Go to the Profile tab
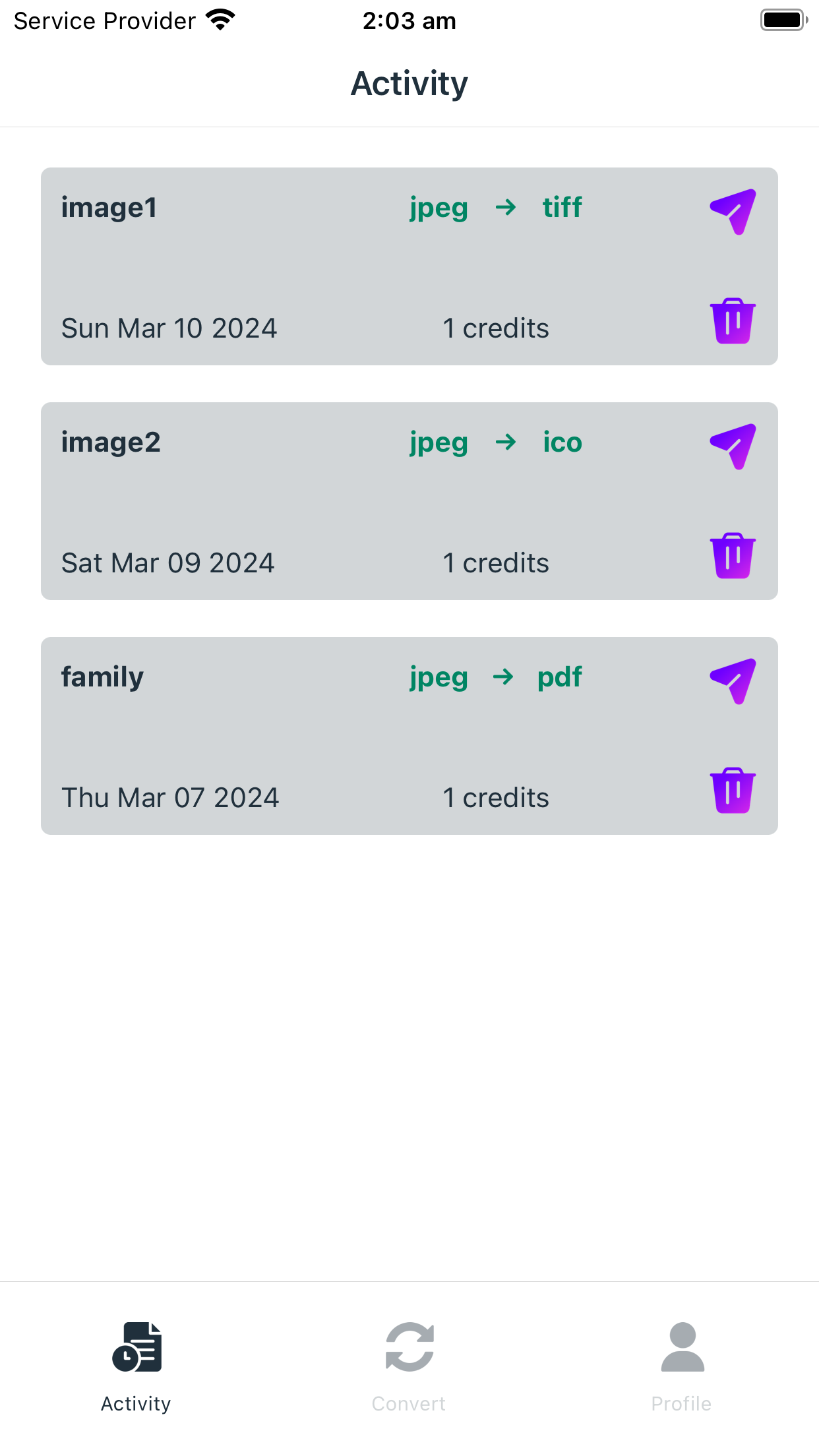The height and width of the screenshot is (1456, 819). click(x=682, y=1368)
